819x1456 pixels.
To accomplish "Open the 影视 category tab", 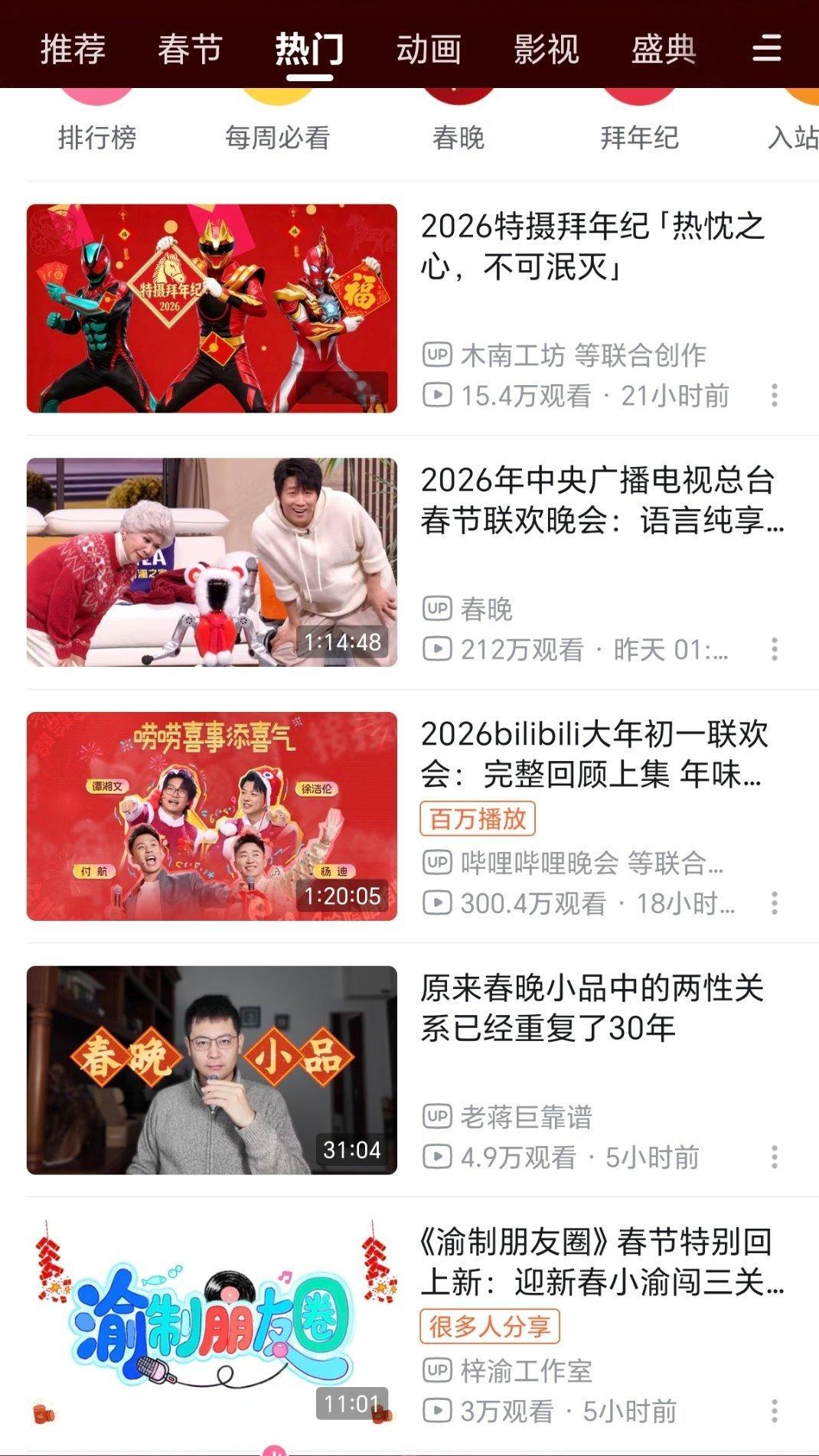I will point(547,48).
